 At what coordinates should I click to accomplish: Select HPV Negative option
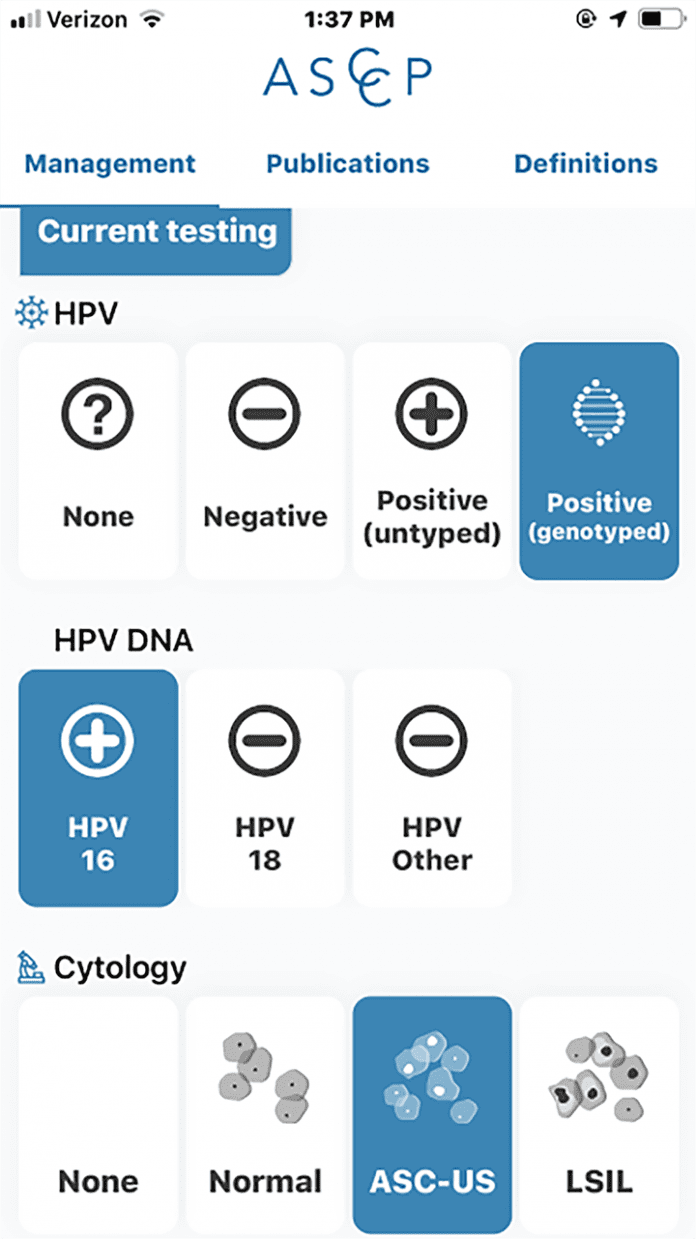pos(265,461)
